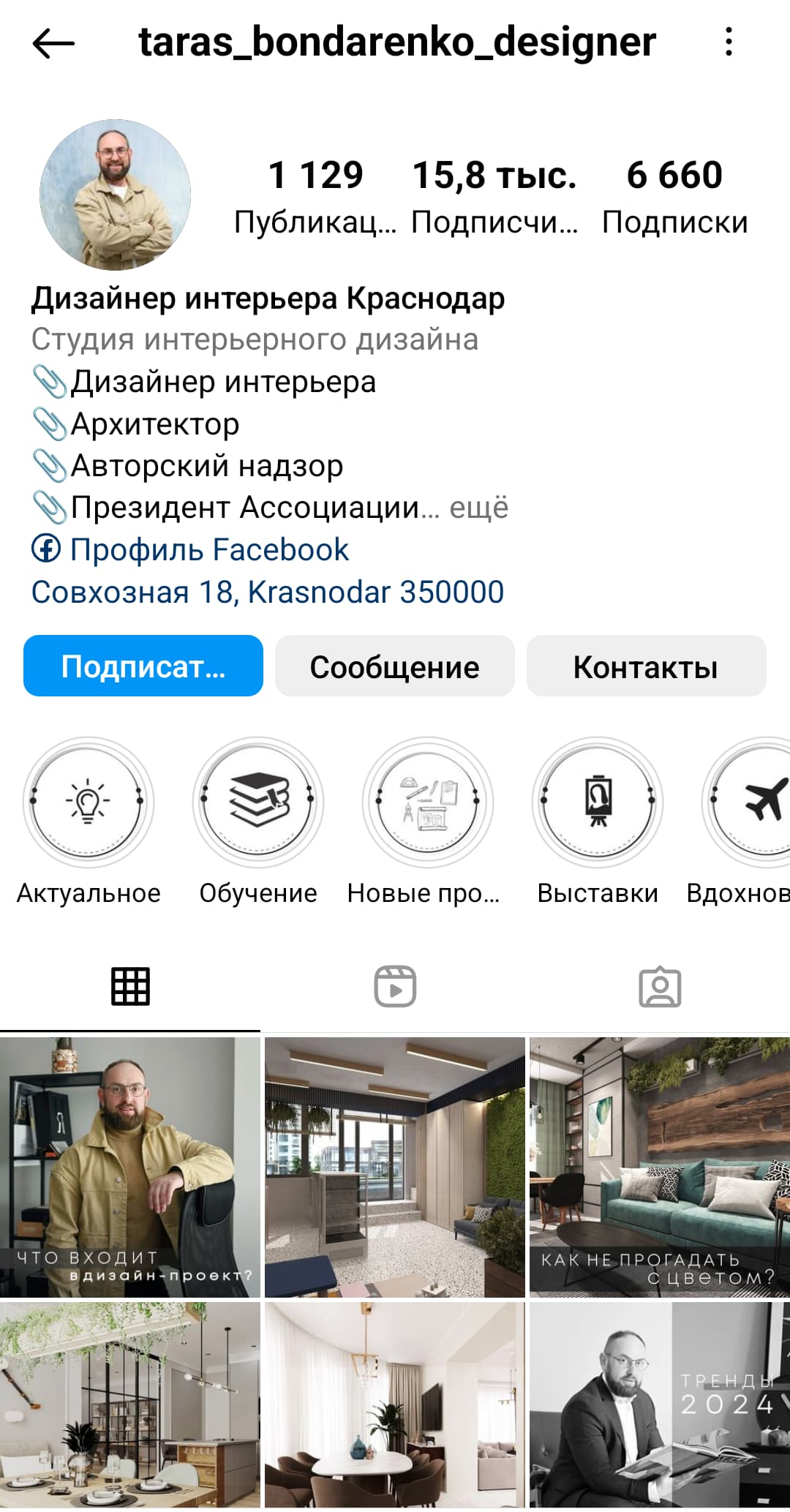Expand the bio with ещё
Image resolution: width=790 pixels, height=1512 pixels.
coord(478,507)
